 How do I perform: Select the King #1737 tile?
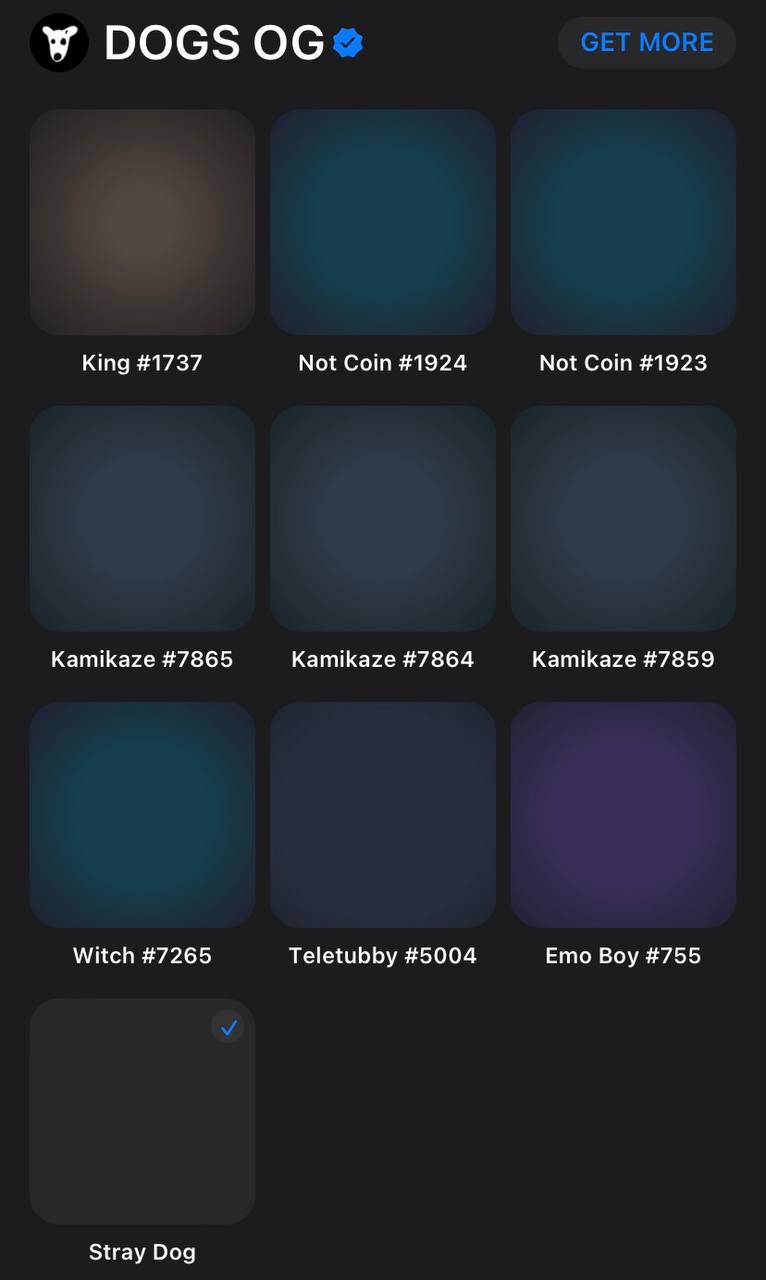[142, 222]
